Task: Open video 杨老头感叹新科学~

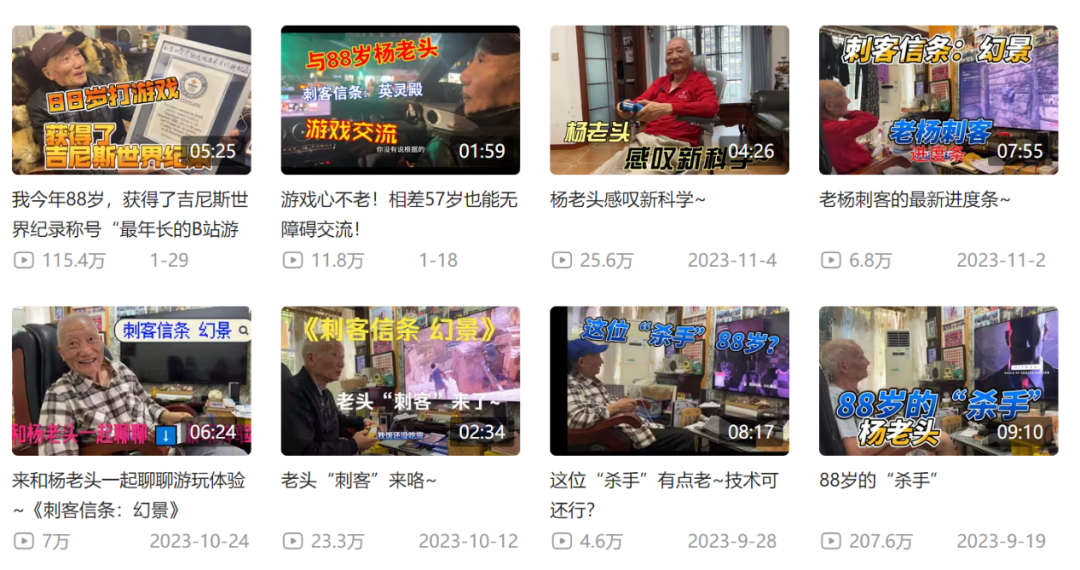Action: click(x=669, y=100)
